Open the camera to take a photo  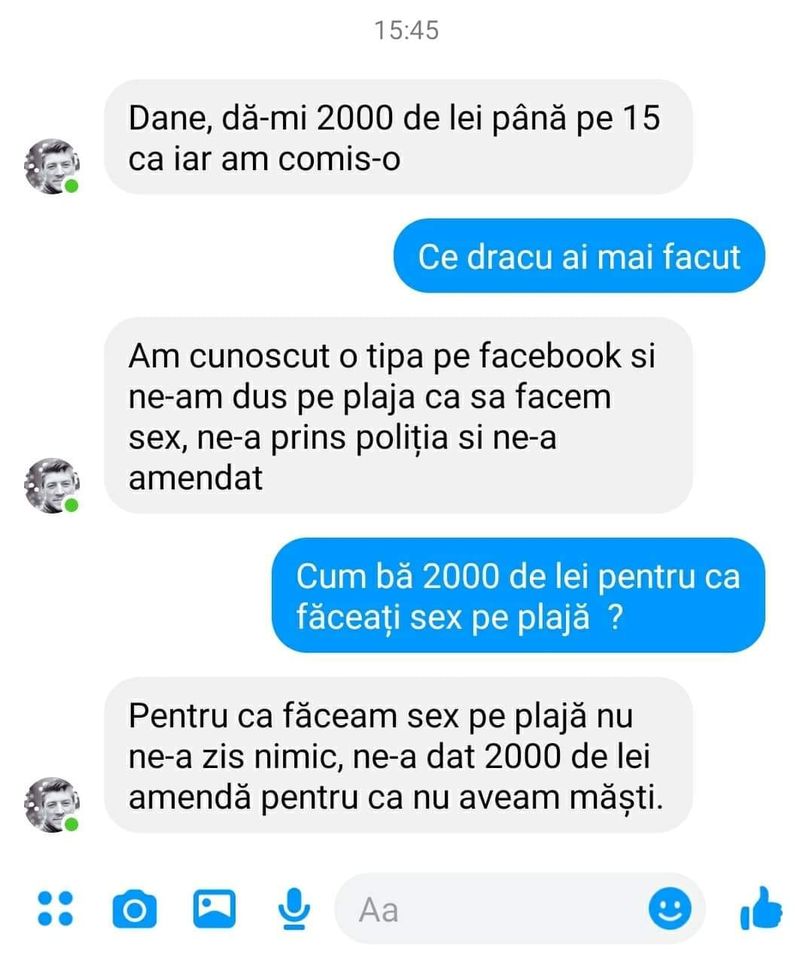pyautogui.click(x=134, y=908)
